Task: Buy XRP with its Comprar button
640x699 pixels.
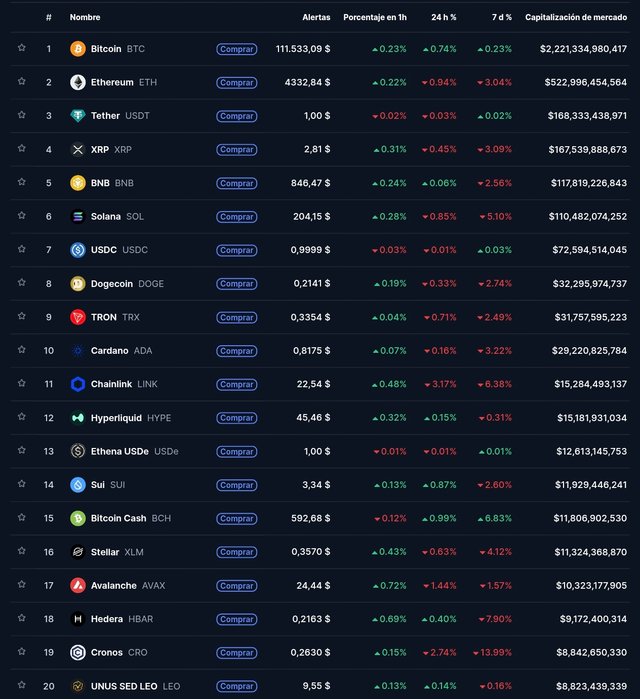Action: 236,149
